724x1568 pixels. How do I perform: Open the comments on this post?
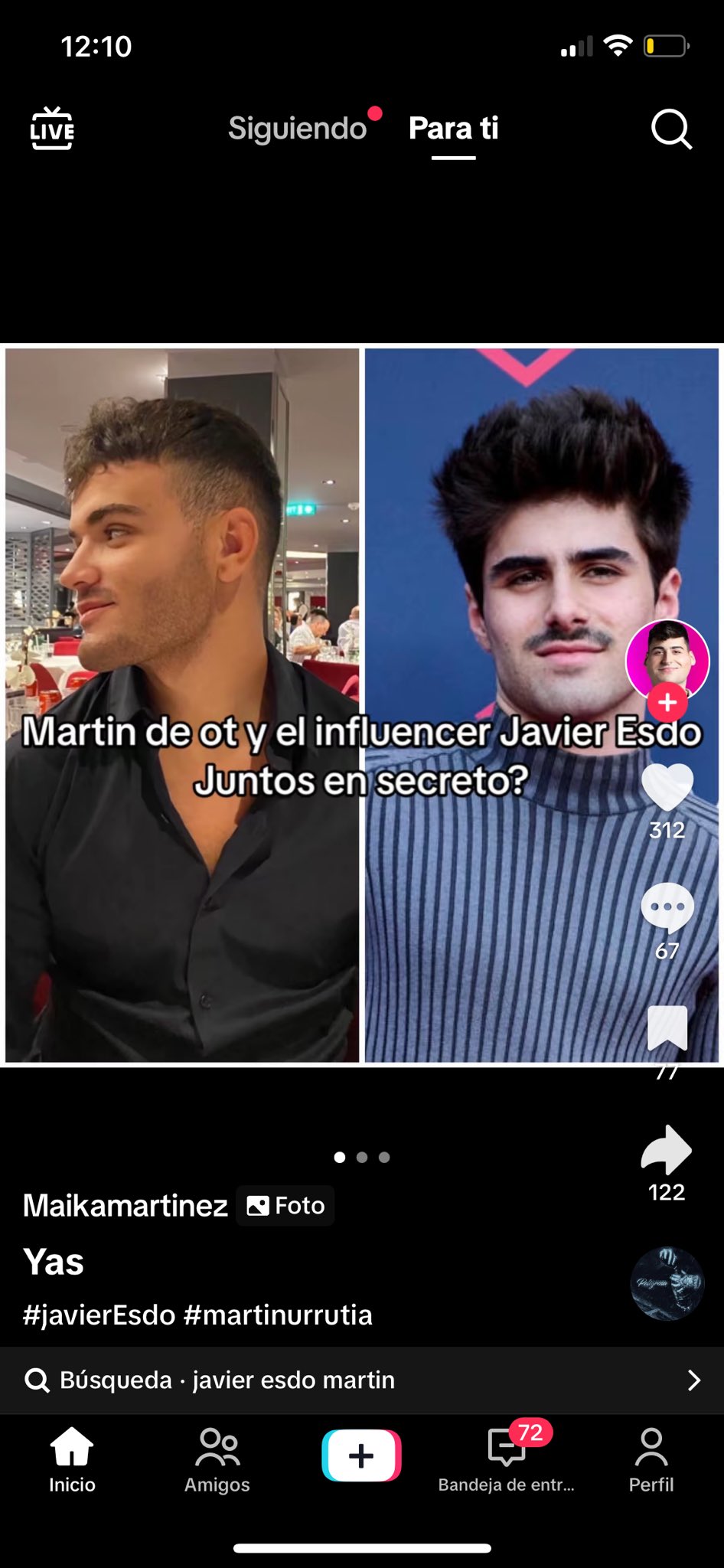pos(667,907)
